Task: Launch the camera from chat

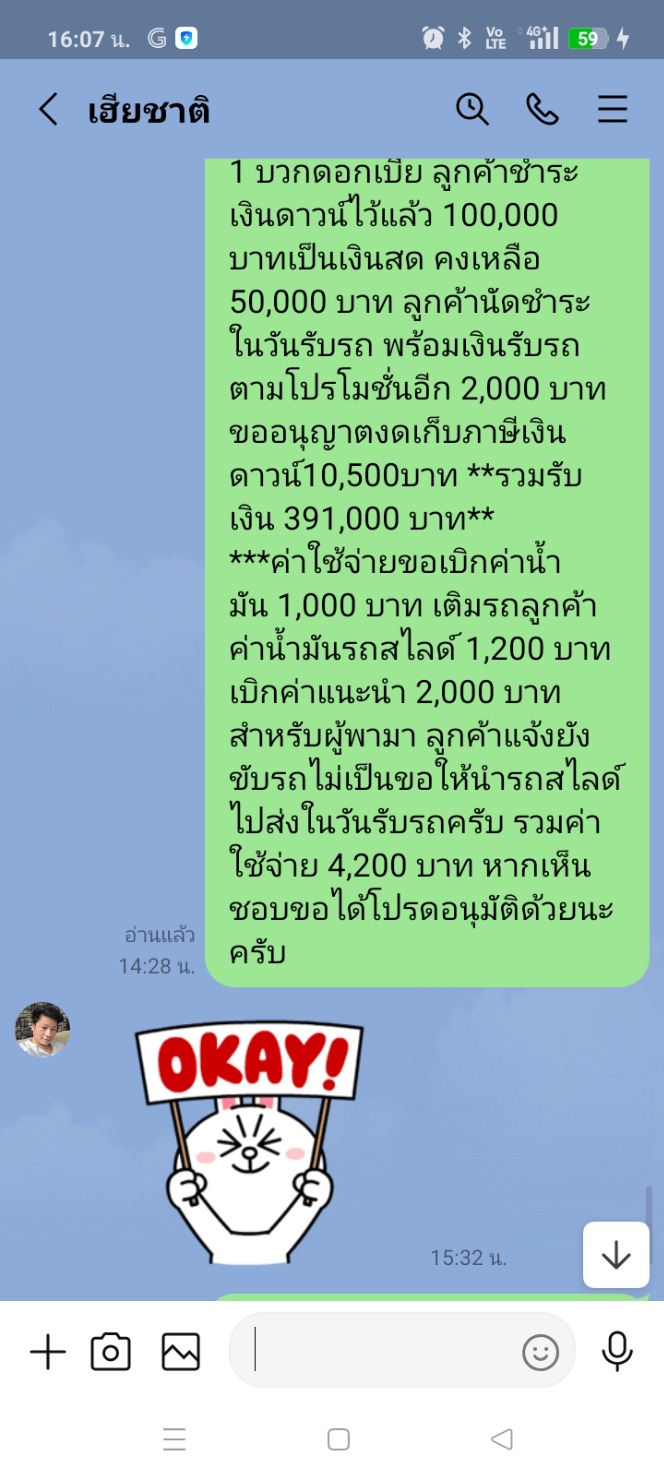Action: point(111,1352)
